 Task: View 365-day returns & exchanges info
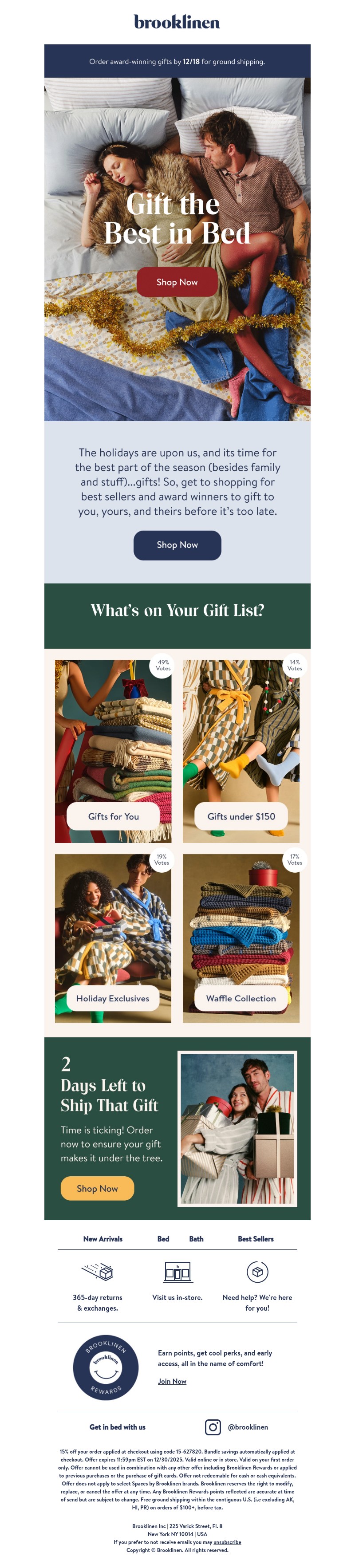tap(98, 1302)
